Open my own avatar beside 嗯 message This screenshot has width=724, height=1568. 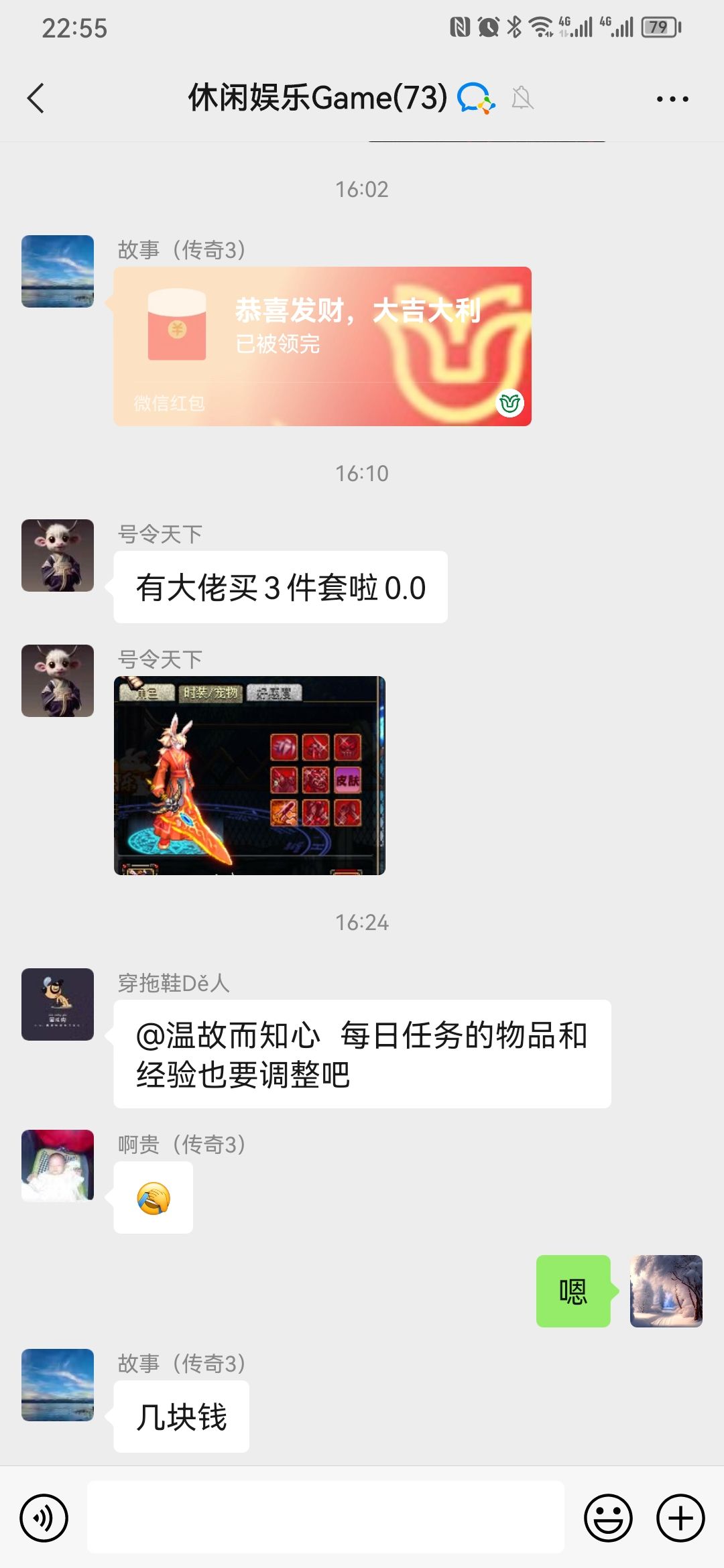click(x=666, y=1291)
